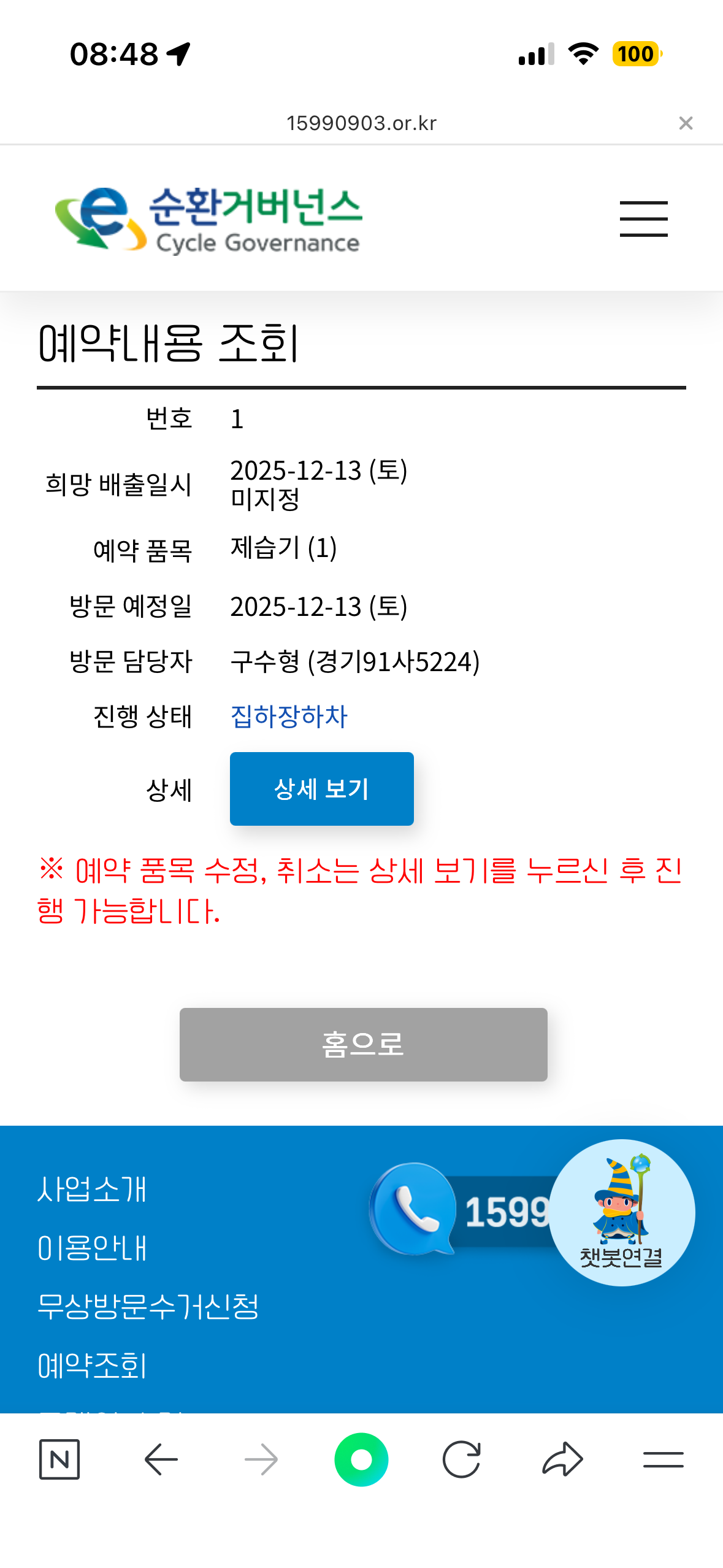Screen dimensions: 723x1568
Task: Open the 챗봇연결 chatbot
Action: pyautogui.click(x=621, y=1212)
